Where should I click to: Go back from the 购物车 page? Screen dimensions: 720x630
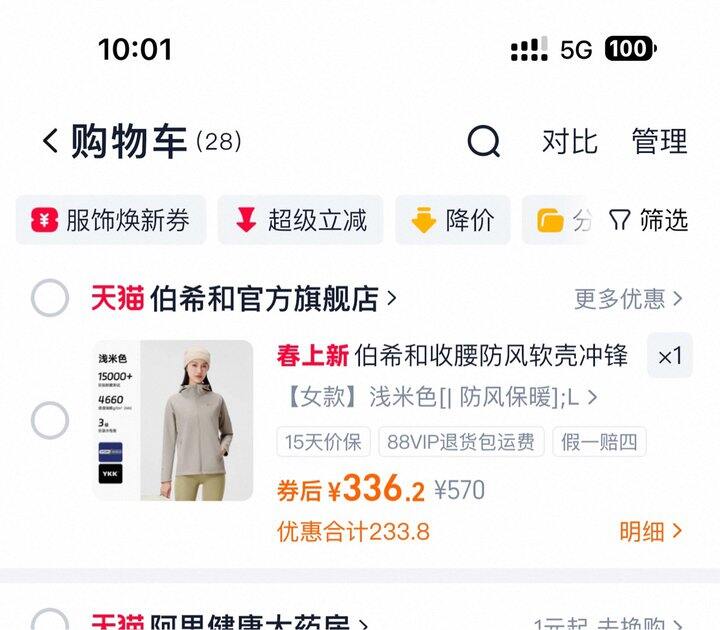(x=51, y=141)
